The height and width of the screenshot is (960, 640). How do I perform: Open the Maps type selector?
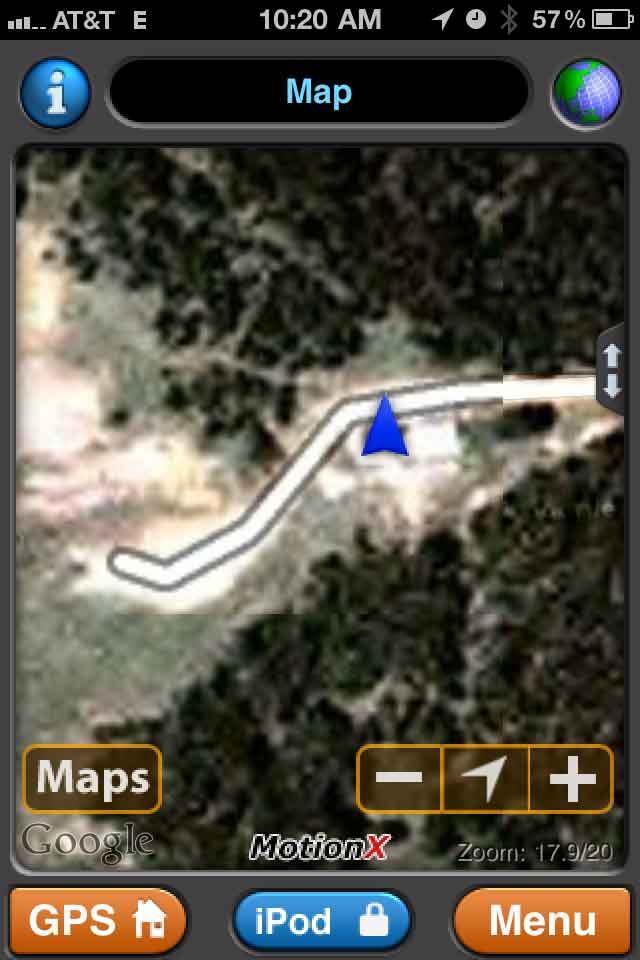92,778
